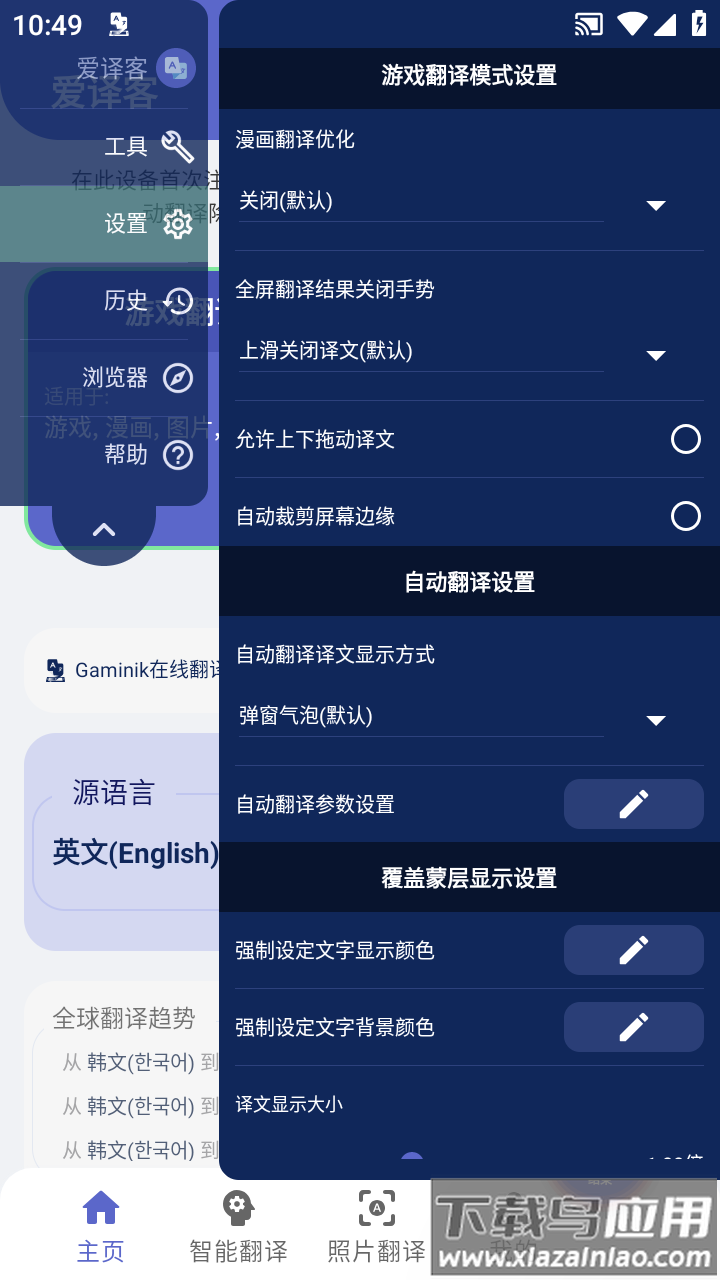Enable 允许上下拖动译文
Viewport: 720px width, 1280px height.
pos(685,439)
